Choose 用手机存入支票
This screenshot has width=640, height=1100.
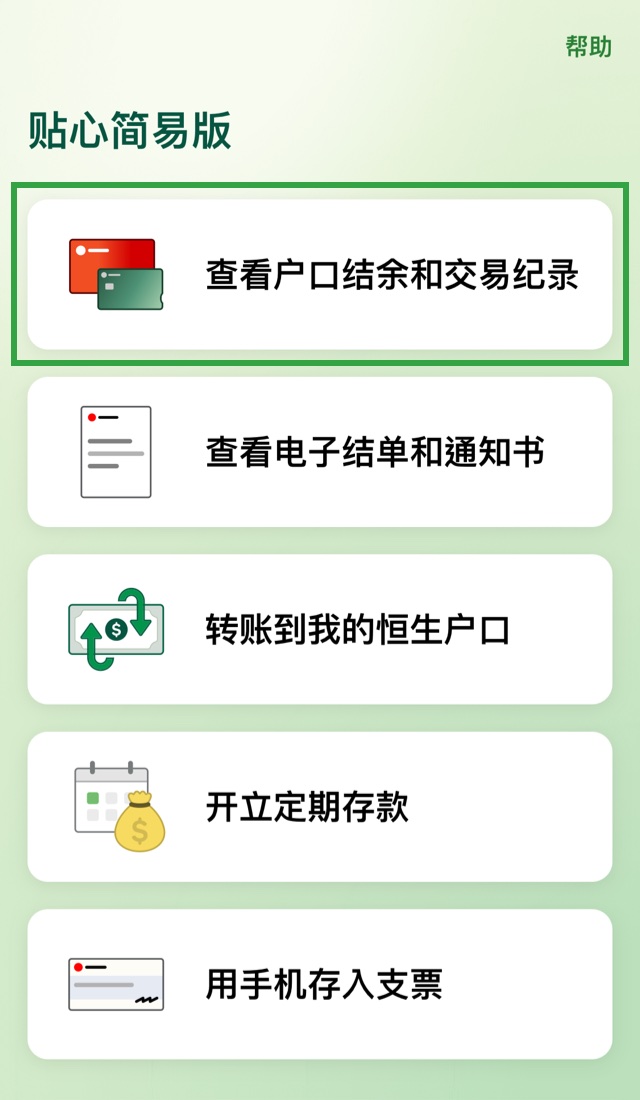click(x=320, y=984)
